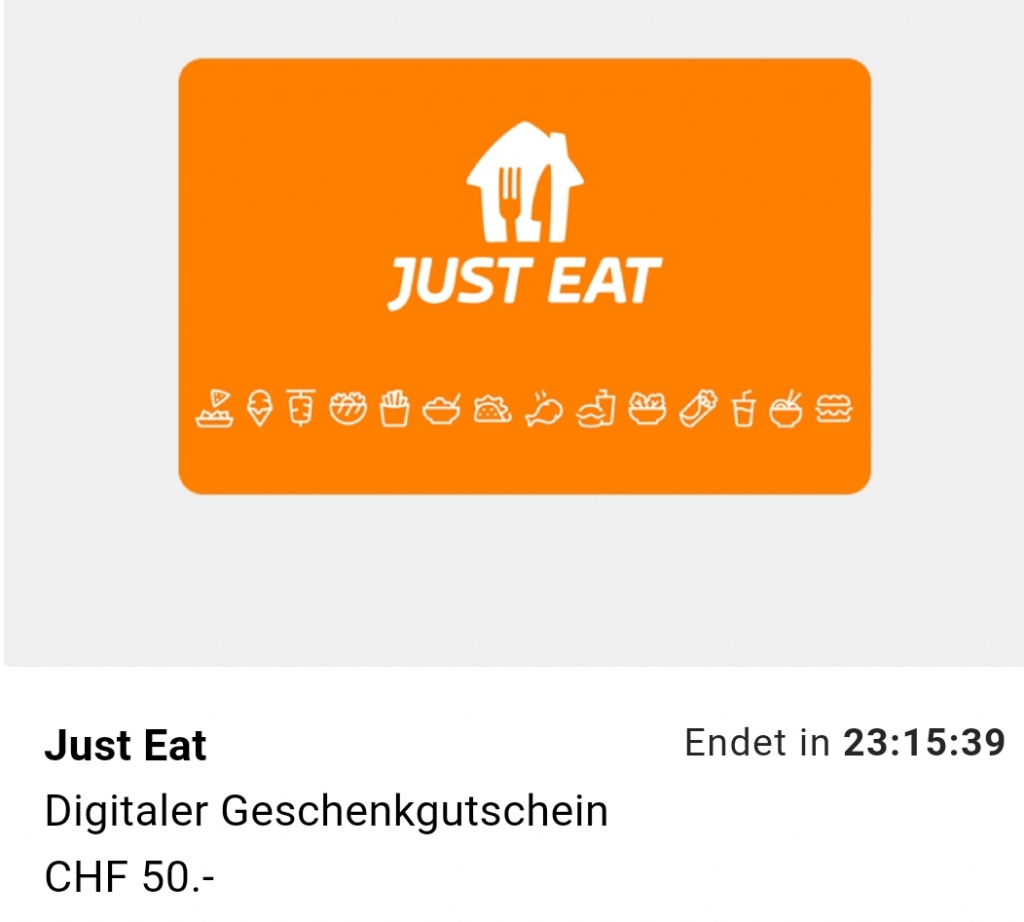
Task: Open the Just Eat gift card offer
Action: [524, 276]
